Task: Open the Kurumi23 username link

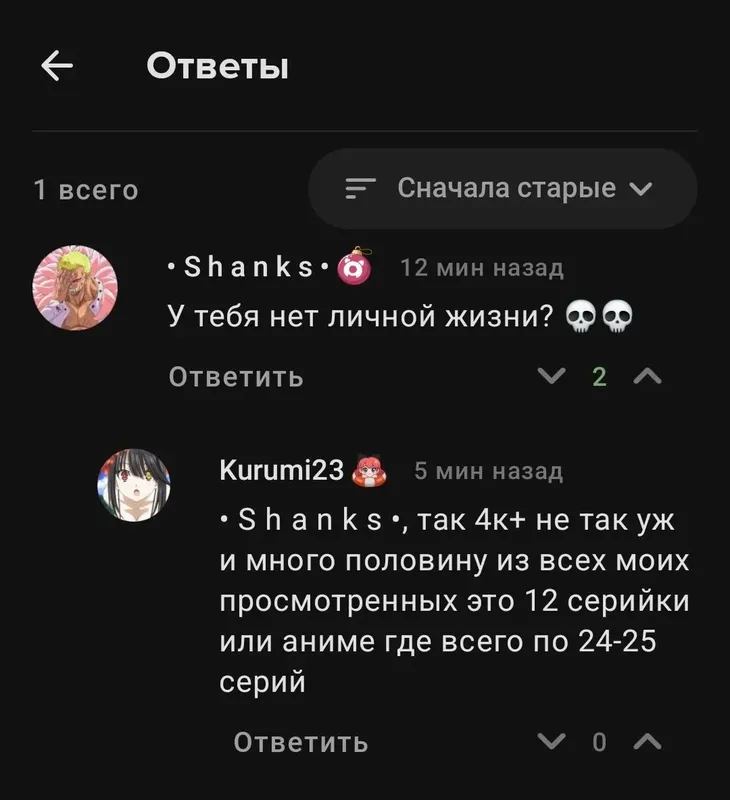Action: point(280,470)
